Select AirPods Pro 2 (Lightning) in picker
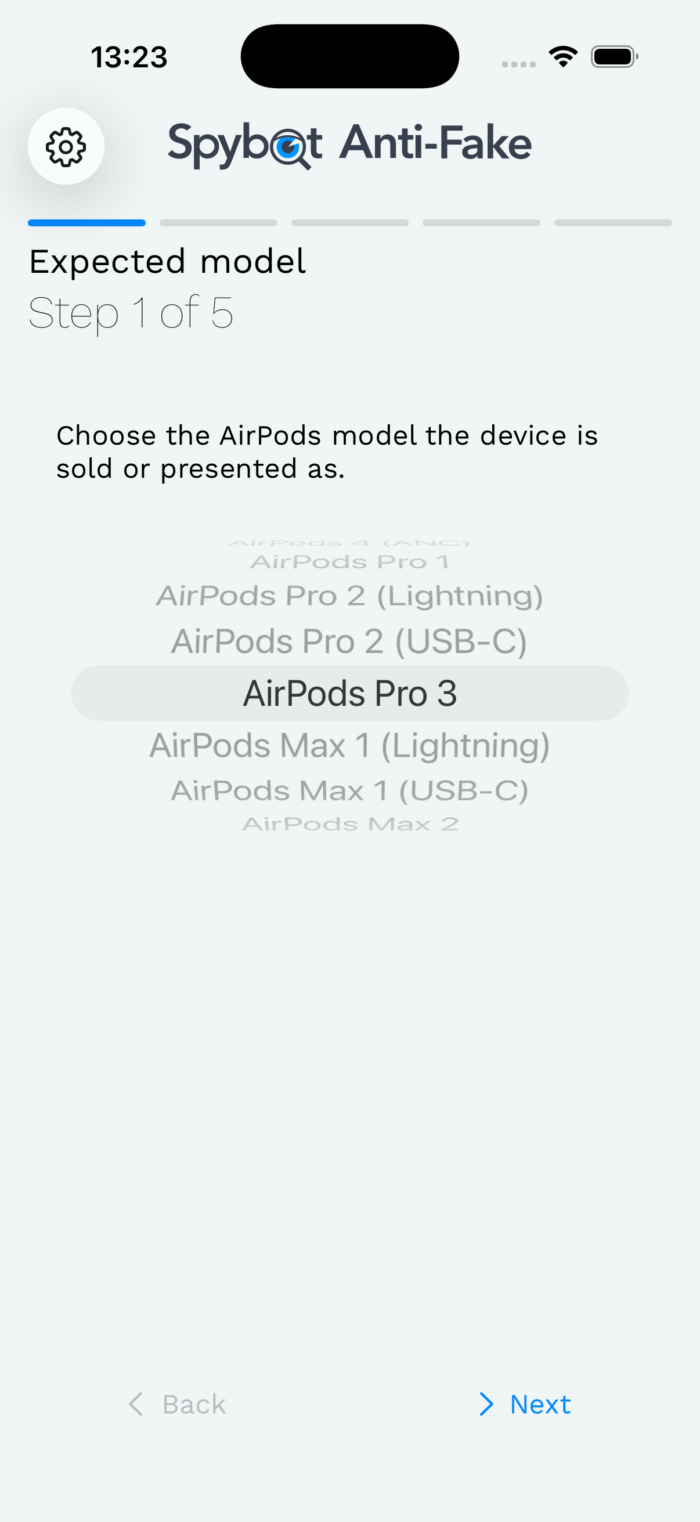Screen dimensions: 700x1522 point(349,596)
